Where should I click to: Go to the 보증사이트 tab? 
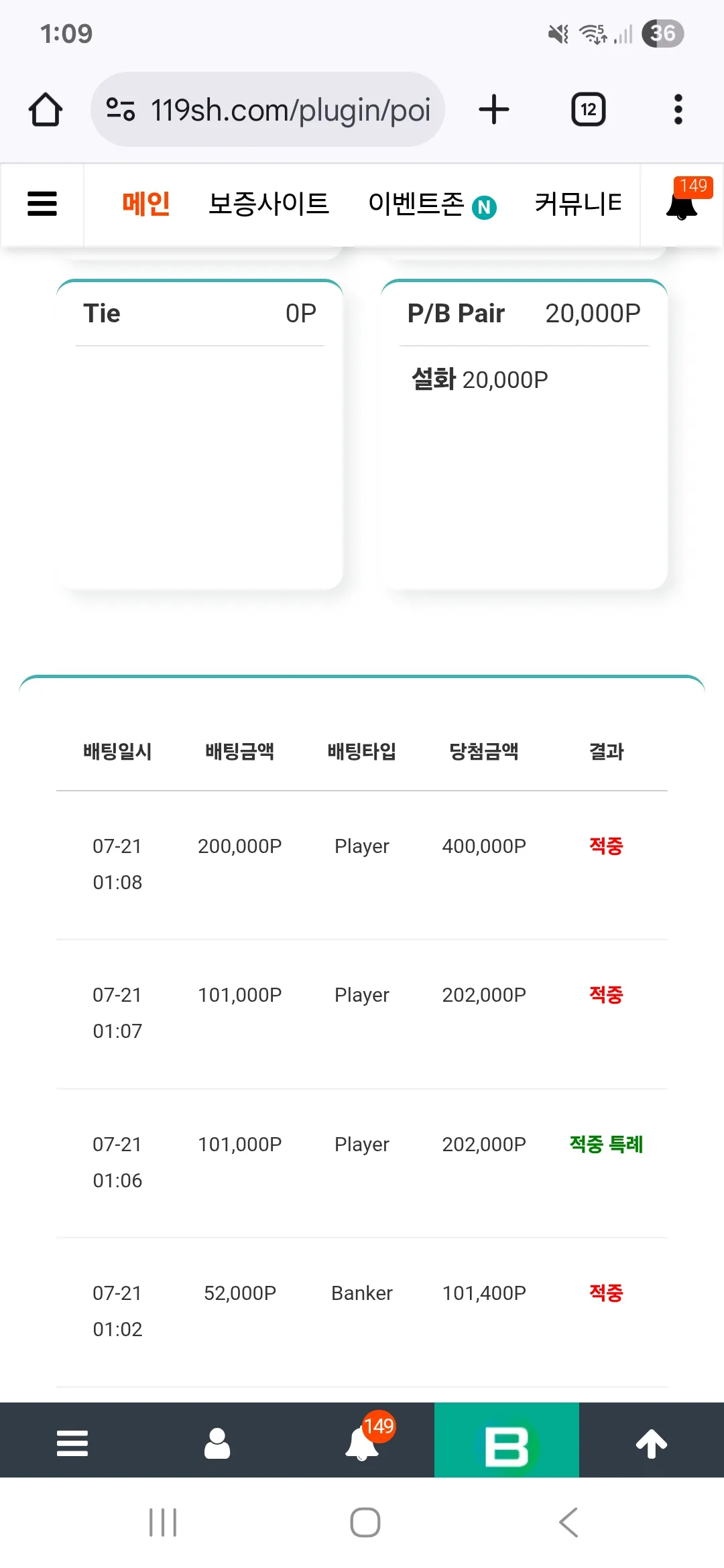pos(268,204)
